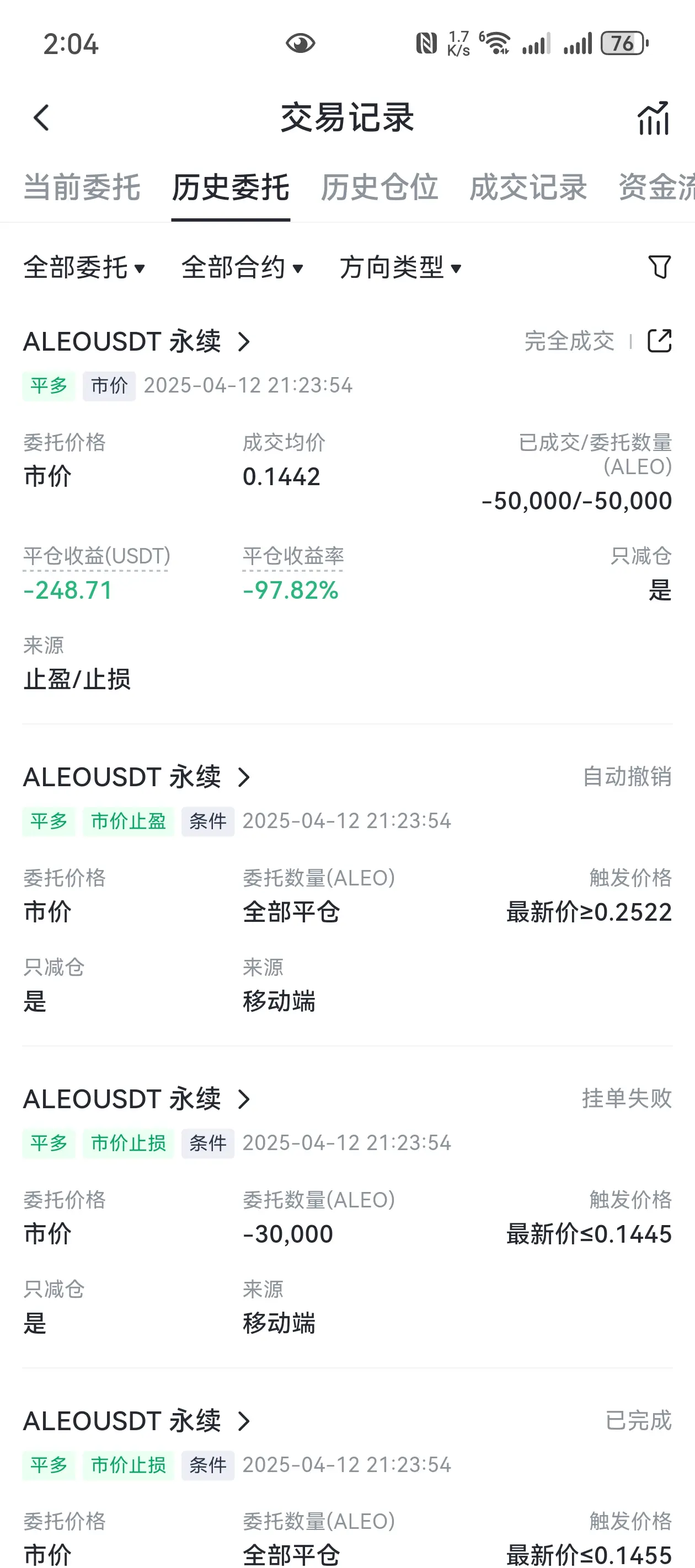Open the filter funnel icon
The width and height of the screenshot is (695, 1568).
(659, 267)
